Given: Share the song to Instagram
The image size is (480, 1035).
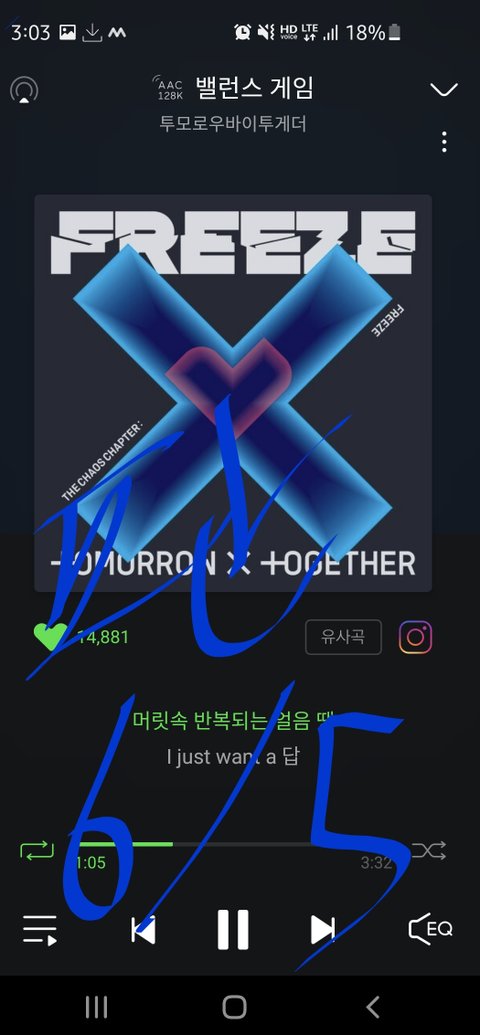Looking at the screenshot, I should tap(415, 637).
